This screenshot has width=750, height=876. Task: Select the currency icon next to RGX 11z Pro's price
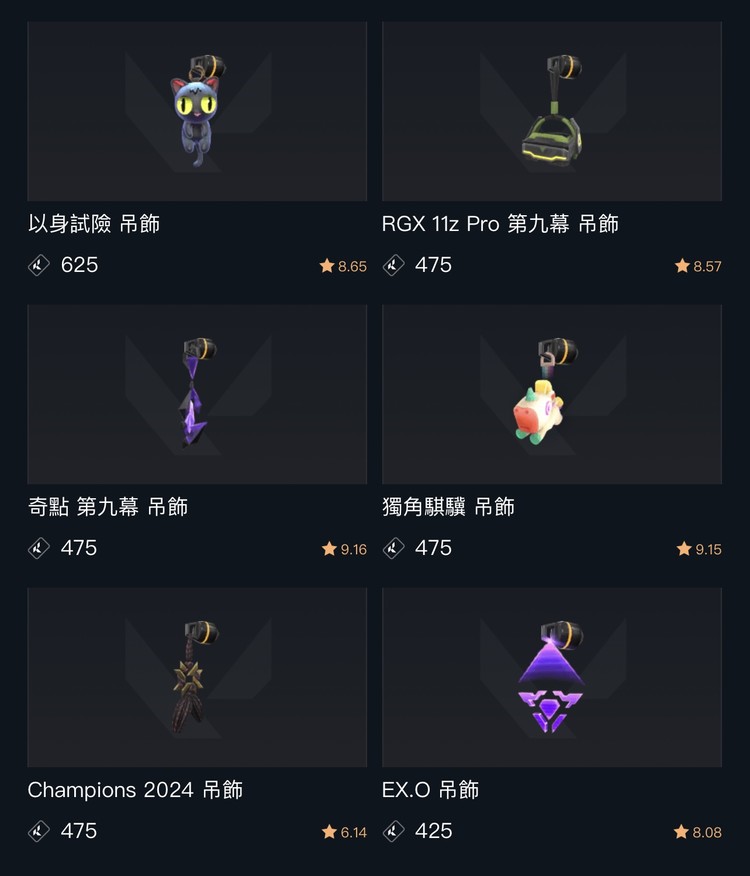pos(393,266)
